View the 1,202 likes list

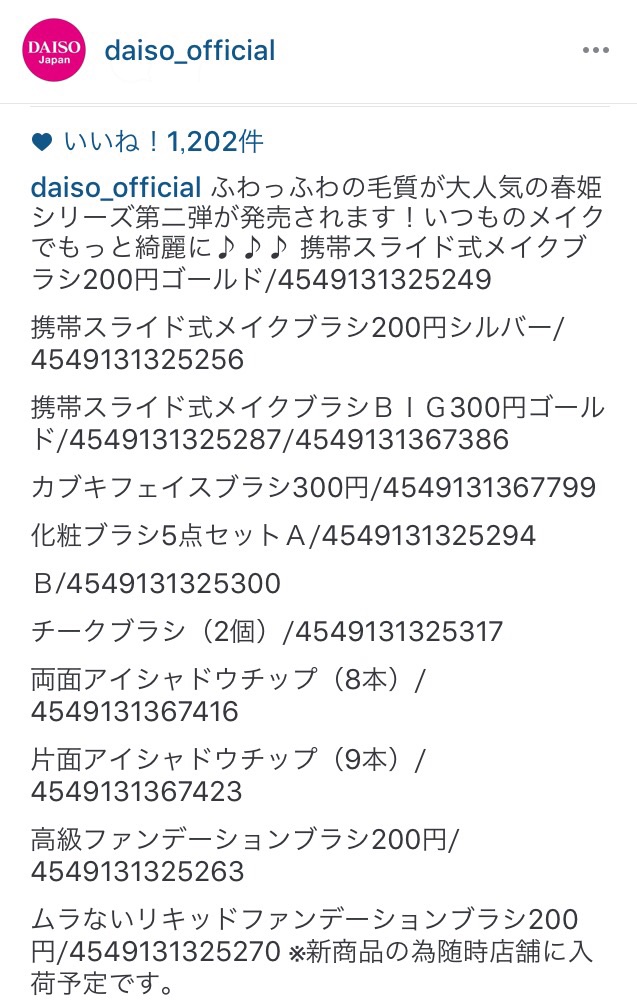click(x=163, y=142)
